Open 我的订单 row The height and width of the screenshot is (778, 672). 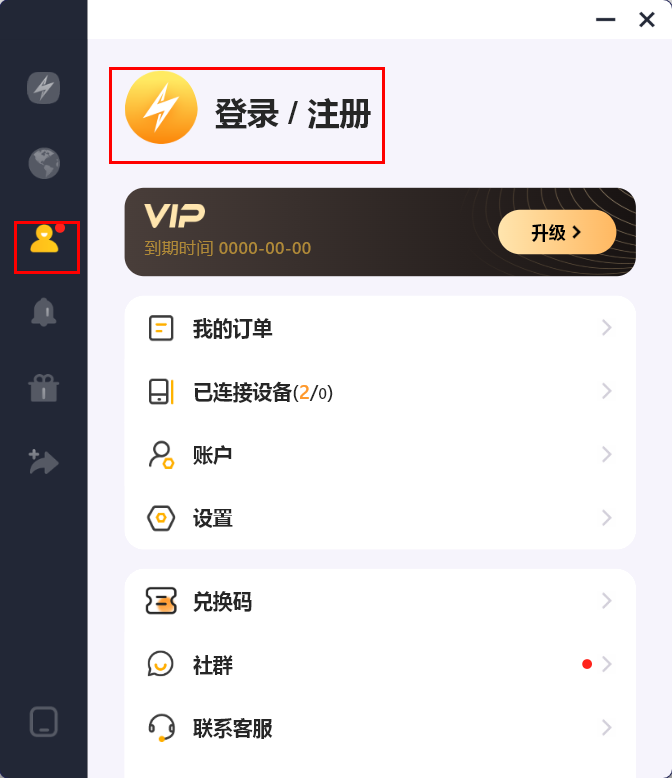pyautogui.click(x=380, y=328)
